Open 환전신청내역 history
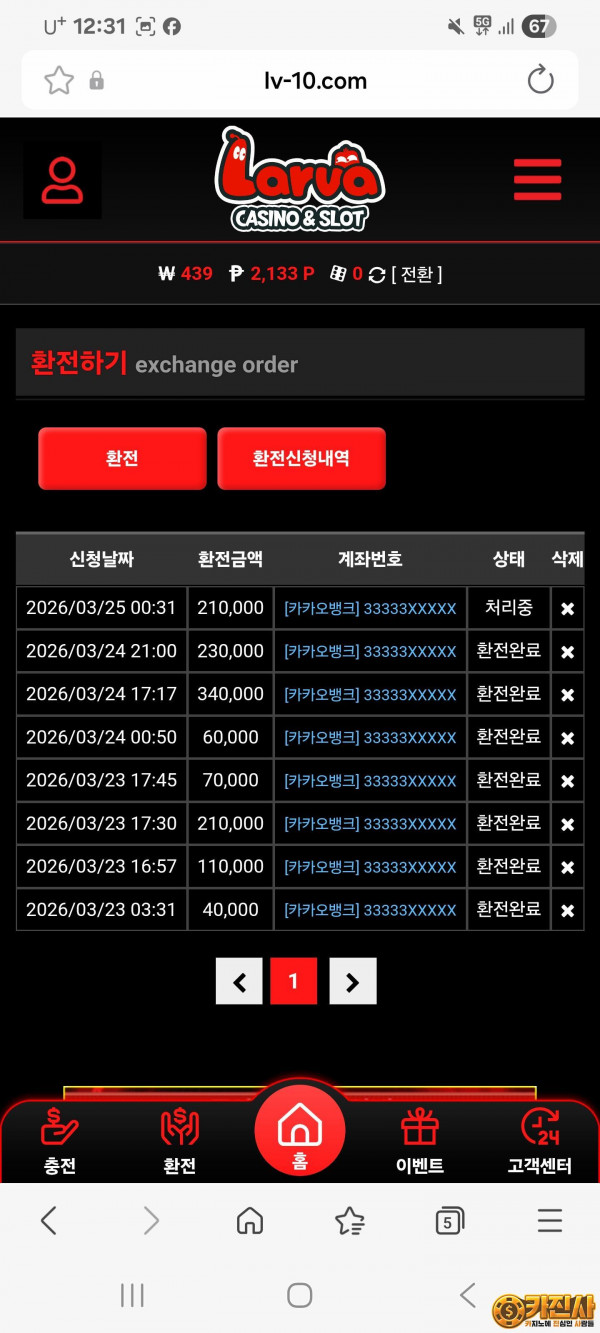This screenshot has height=1333, width=600. point(301,459)
